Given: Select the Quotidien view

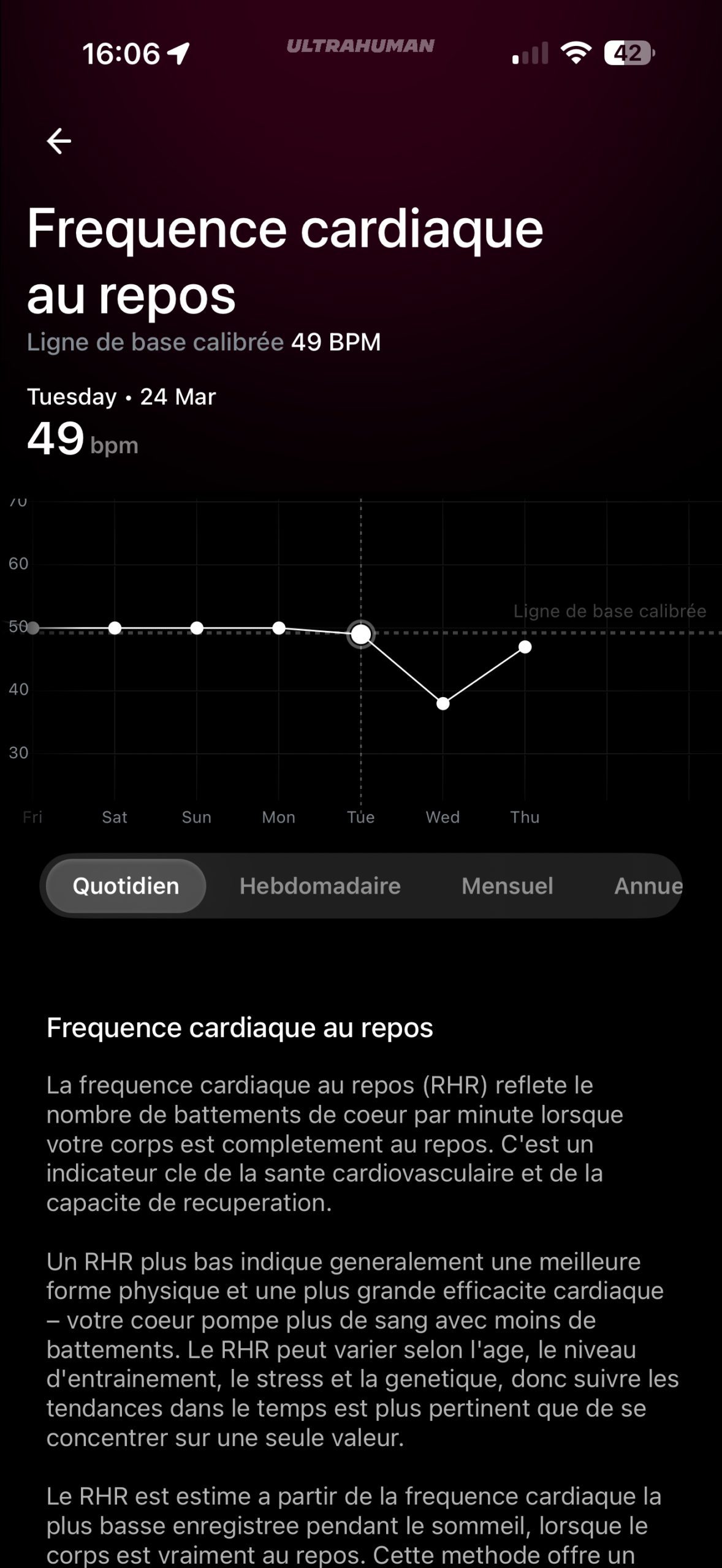Looking at the screenshot, I should 126,886.
